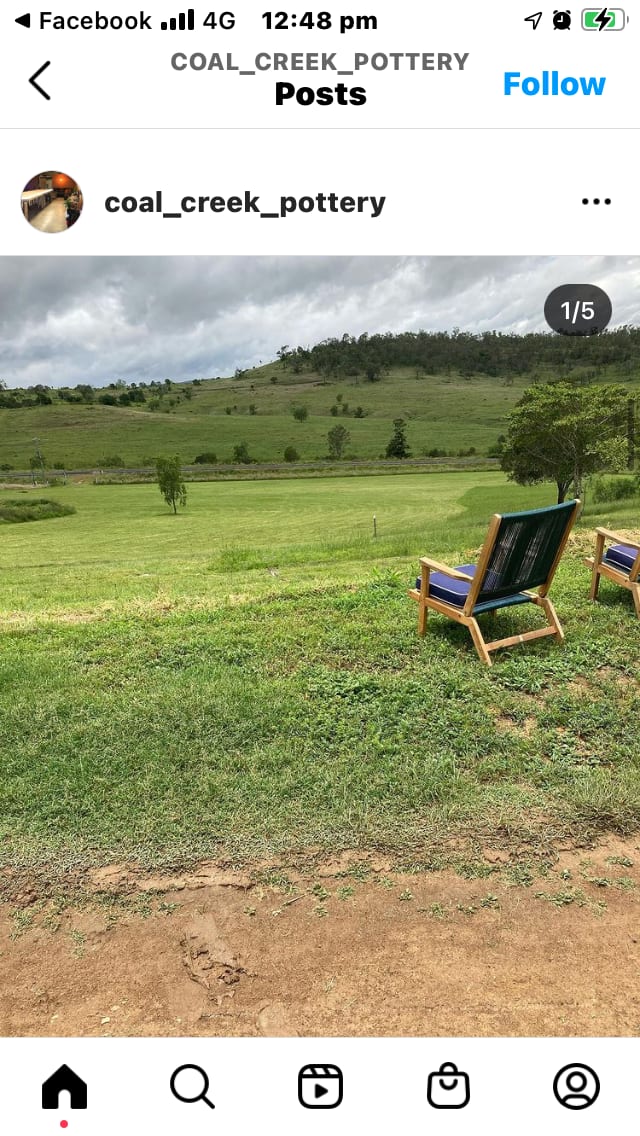Switch to the Reels tab
Image resolution: width=640 pixels, height=1136 pixels.
[320, 1086]
